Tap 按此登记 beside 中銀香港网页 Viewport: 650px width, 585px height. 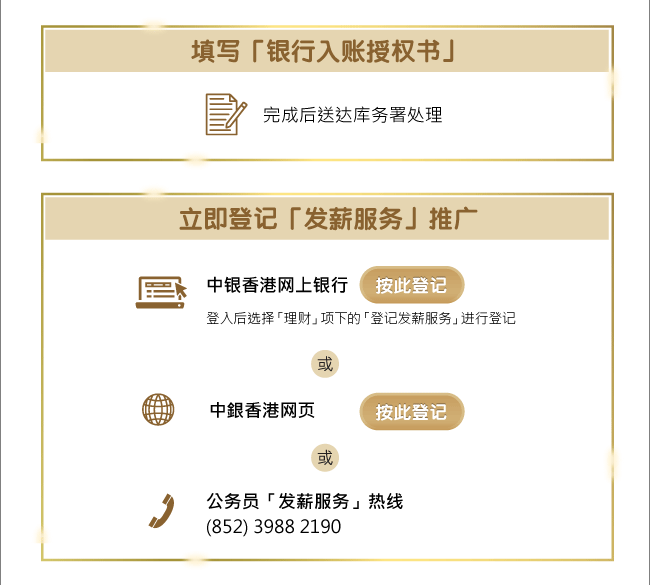click(x=411, y=411)
